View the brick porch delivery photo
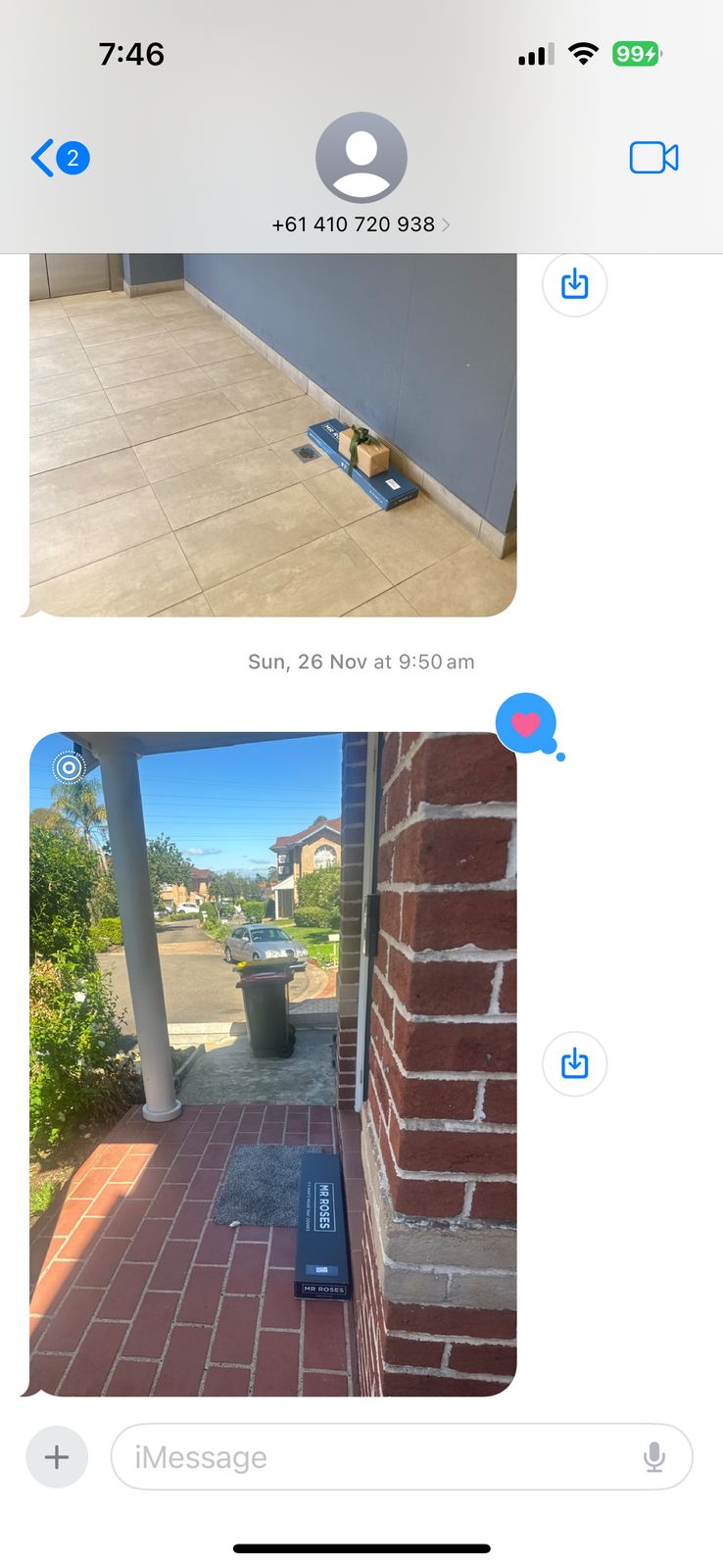 pos(272,1063)
